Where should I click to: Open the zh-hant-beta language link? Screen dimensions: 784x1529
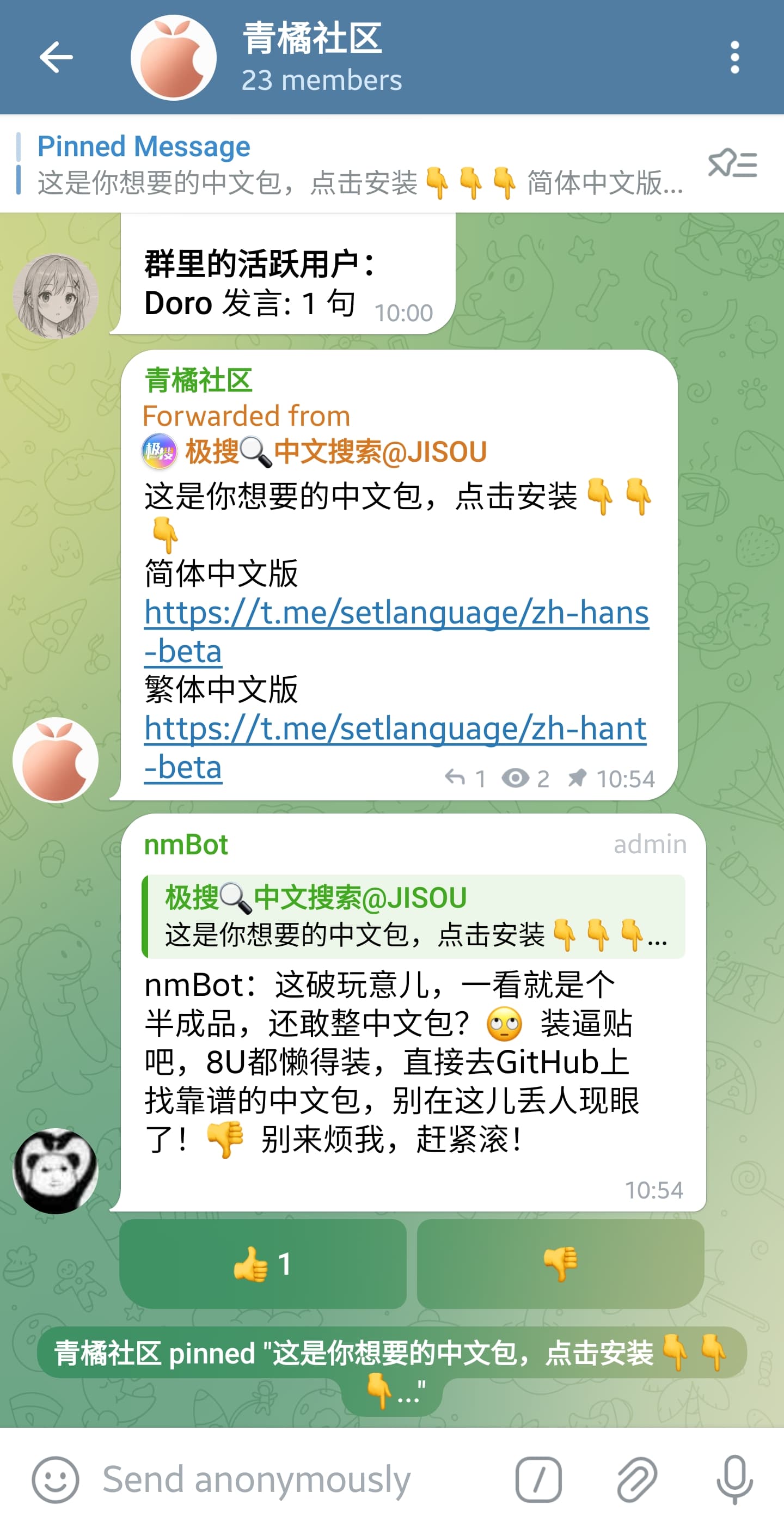tap(395, 747)
